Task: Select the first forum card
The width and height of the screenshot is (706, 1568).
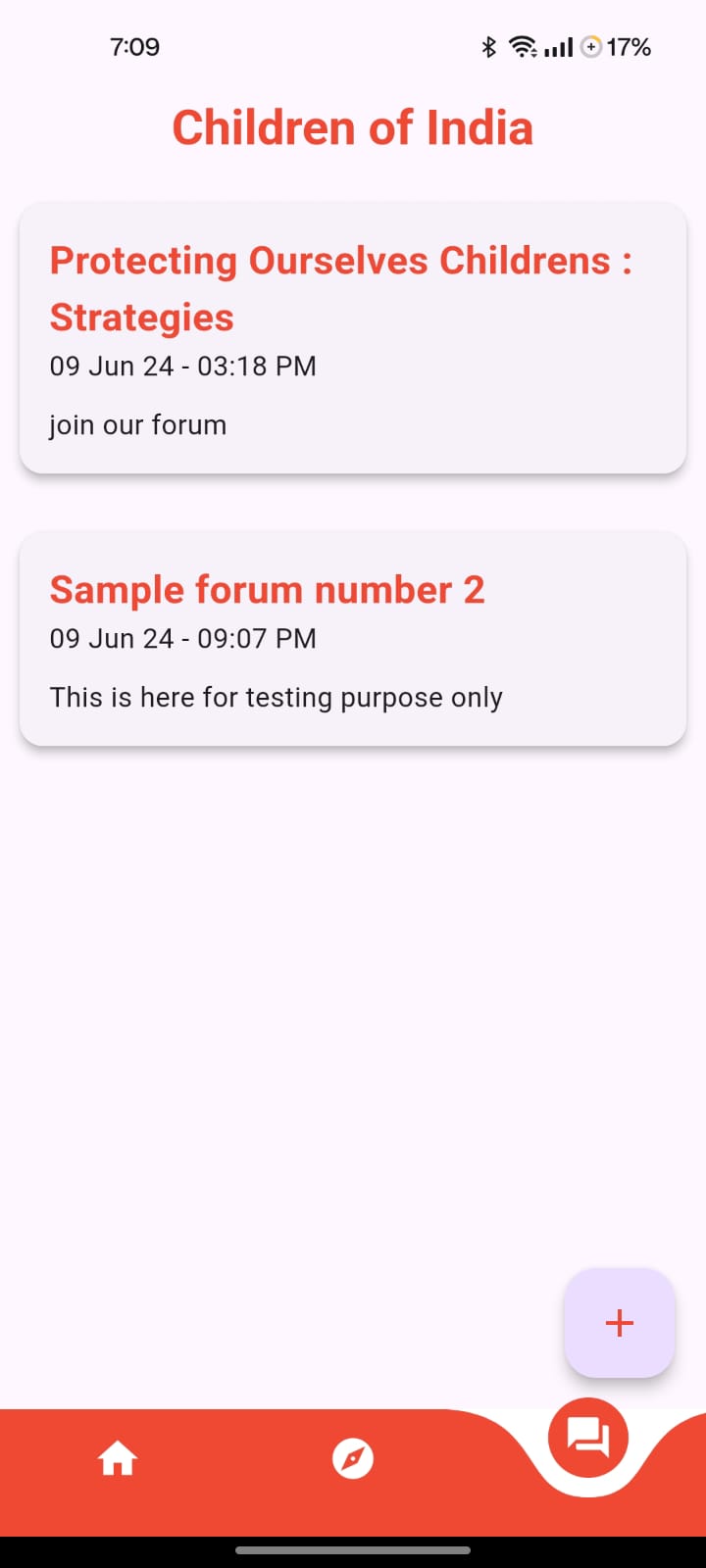Action: 353,338
